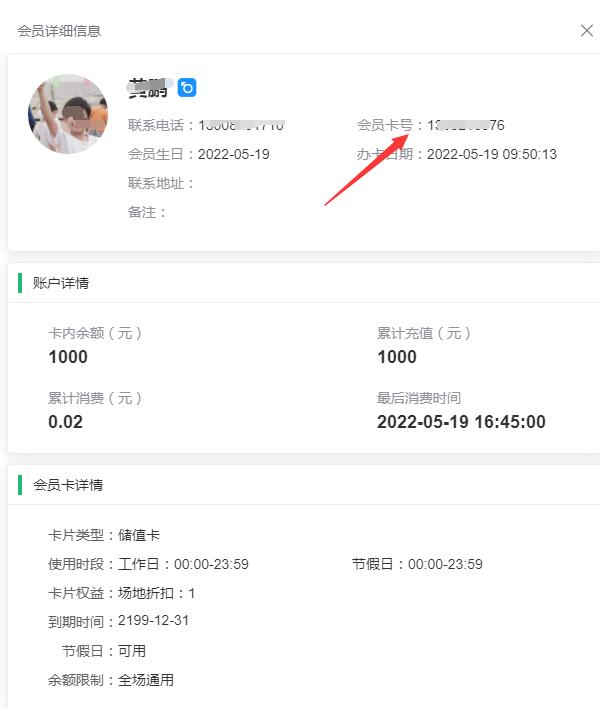Open the member's profile photo
Screen dimensions: 600x709
(68, 114)
